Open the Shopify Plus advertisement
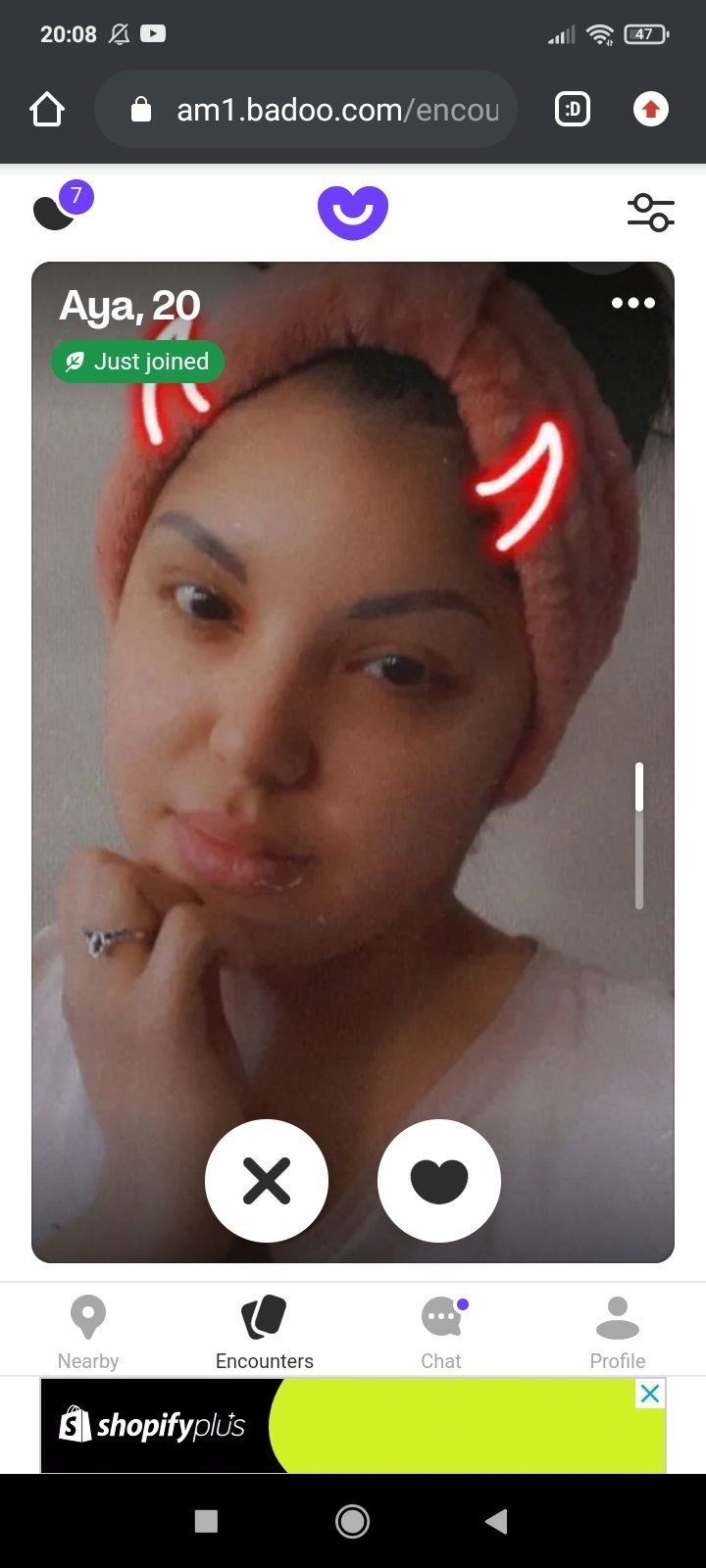The width and height of the screenshot is (706, 1568). tap(353, 1425)
